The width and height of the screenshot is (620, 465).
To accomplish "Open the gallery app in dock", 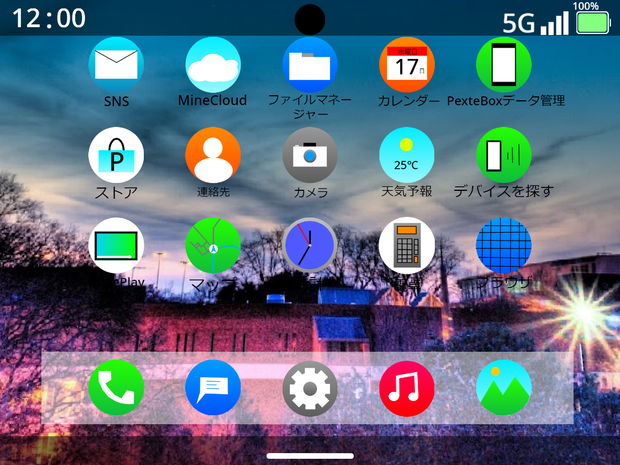I will click(x=503, y=388).
